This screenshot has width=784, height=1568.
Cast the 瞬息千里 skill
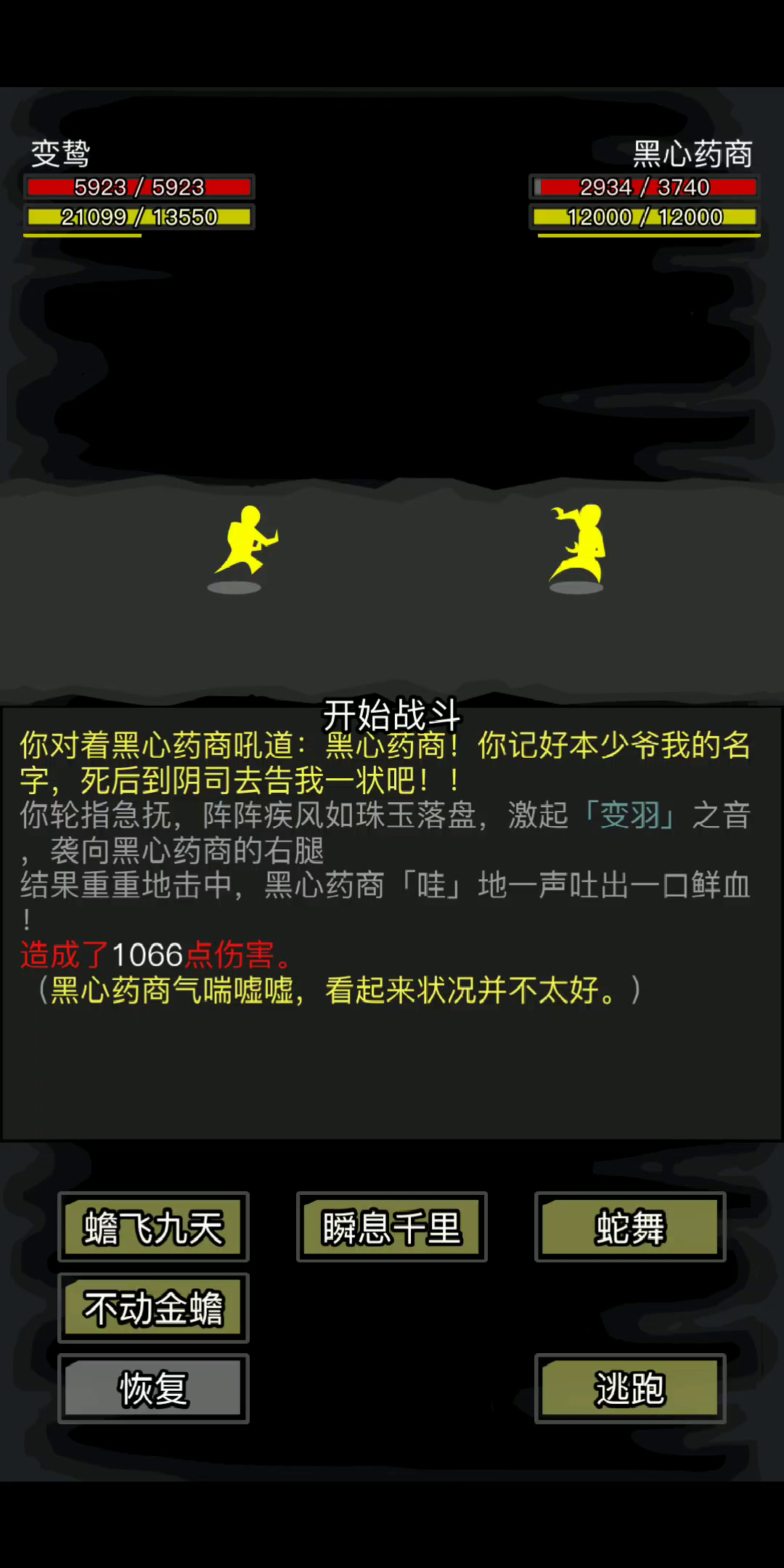click(392, 1227)
